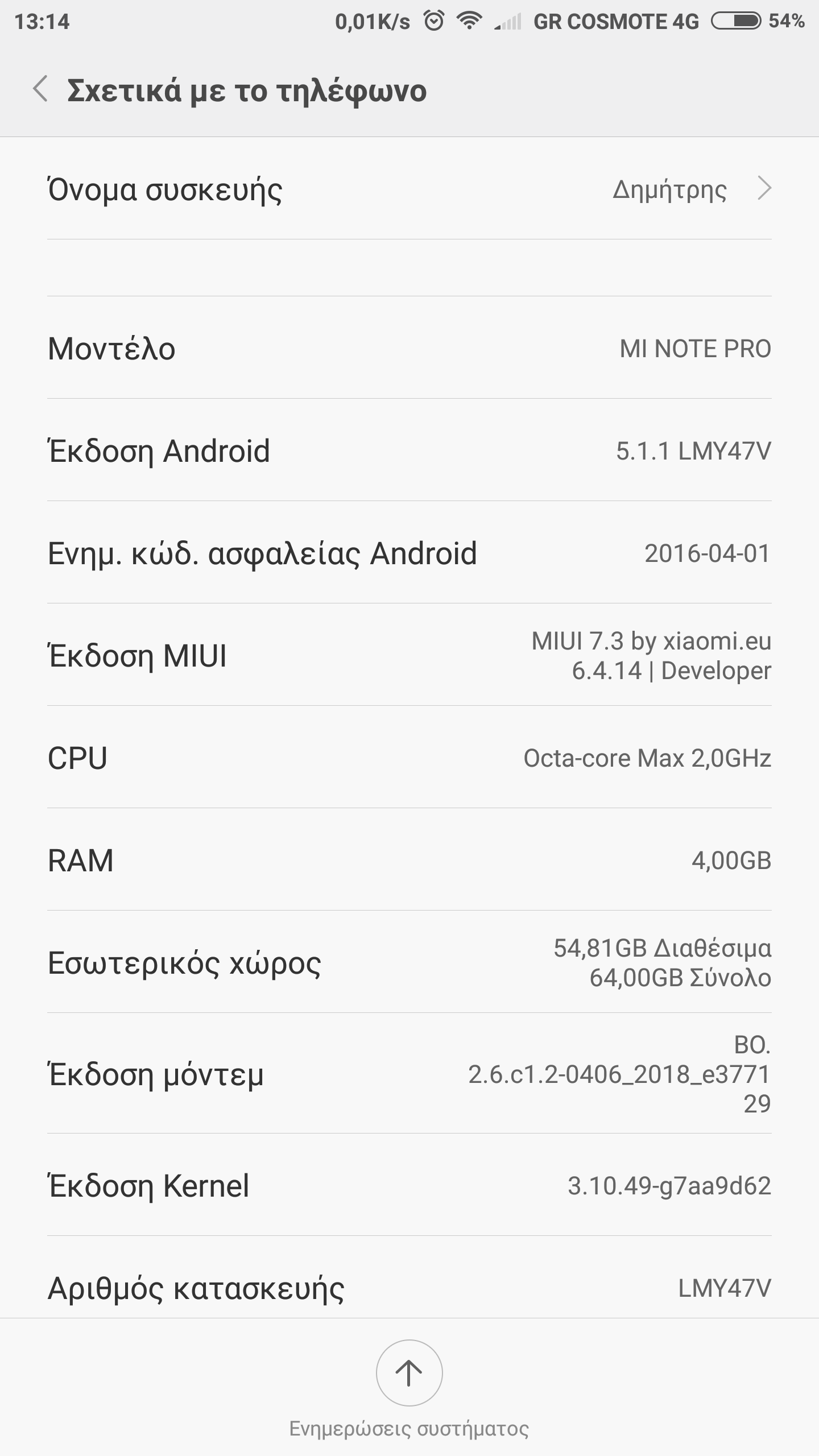Viewport: 819px width, 1456px height.
Task: Tap the CPU row
Action: coord(409,758)
